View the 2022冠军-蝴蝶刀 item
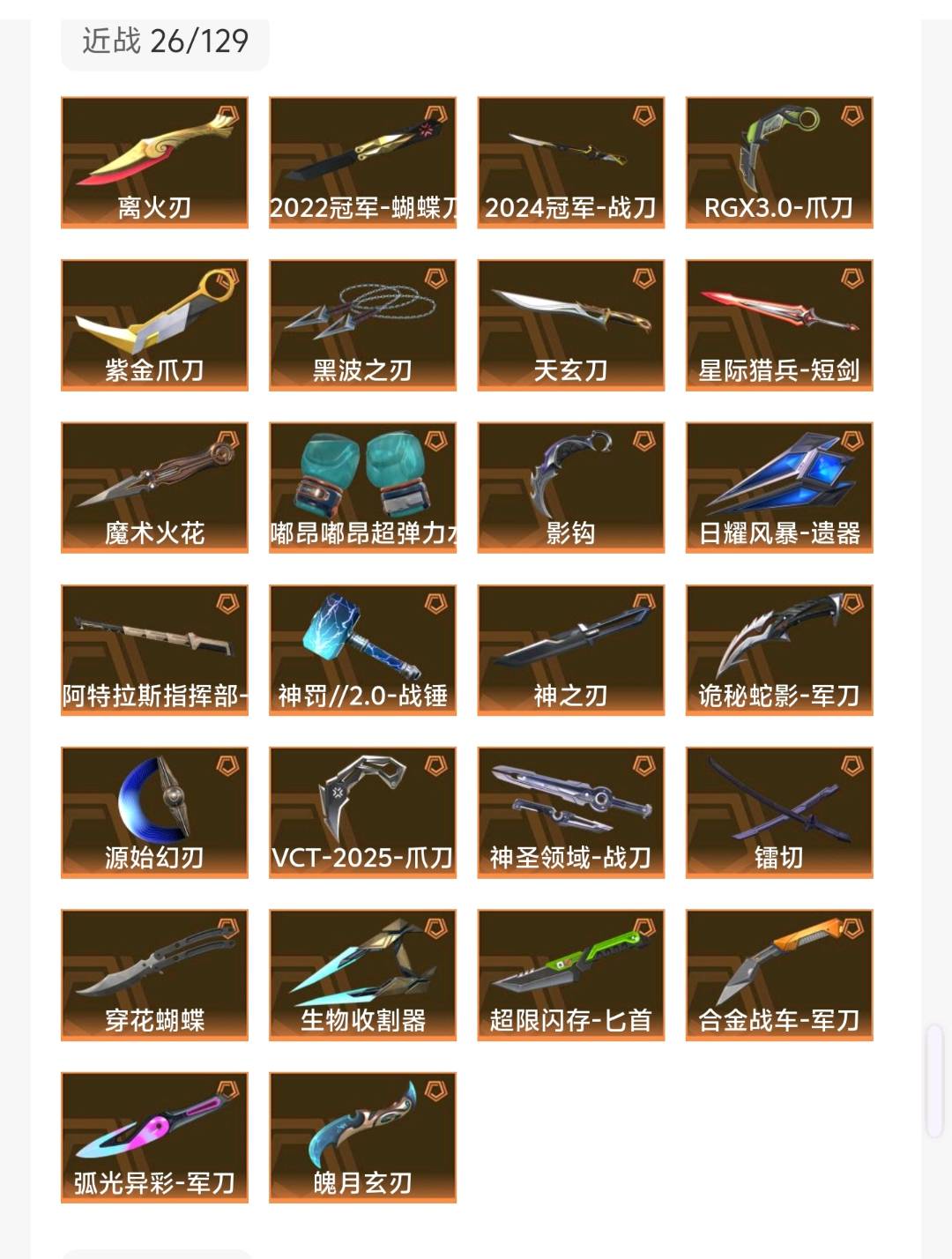Image resolution: width=952 pixels, height=1259 pixels. tap(362, 162)
